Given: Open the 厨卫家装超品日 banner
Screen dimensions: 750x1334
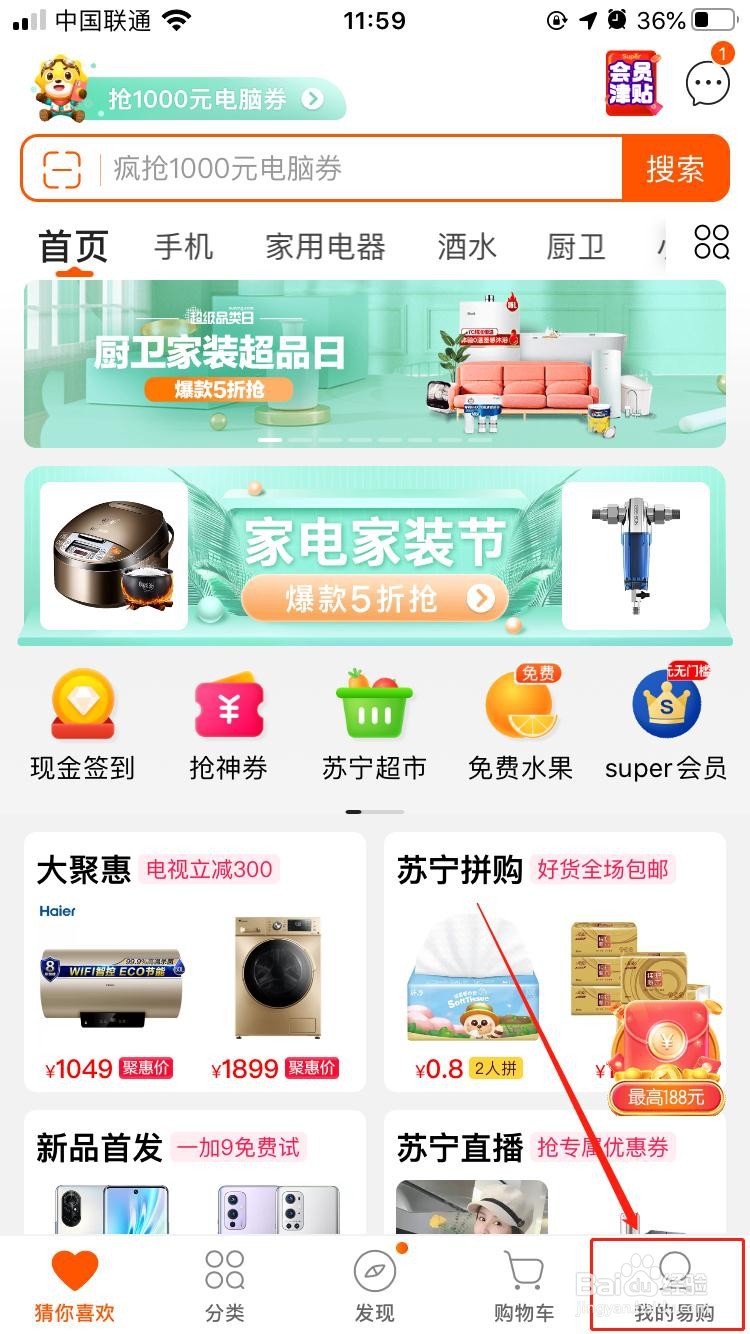Looking at the screenshot, I should tap(375, 364).
